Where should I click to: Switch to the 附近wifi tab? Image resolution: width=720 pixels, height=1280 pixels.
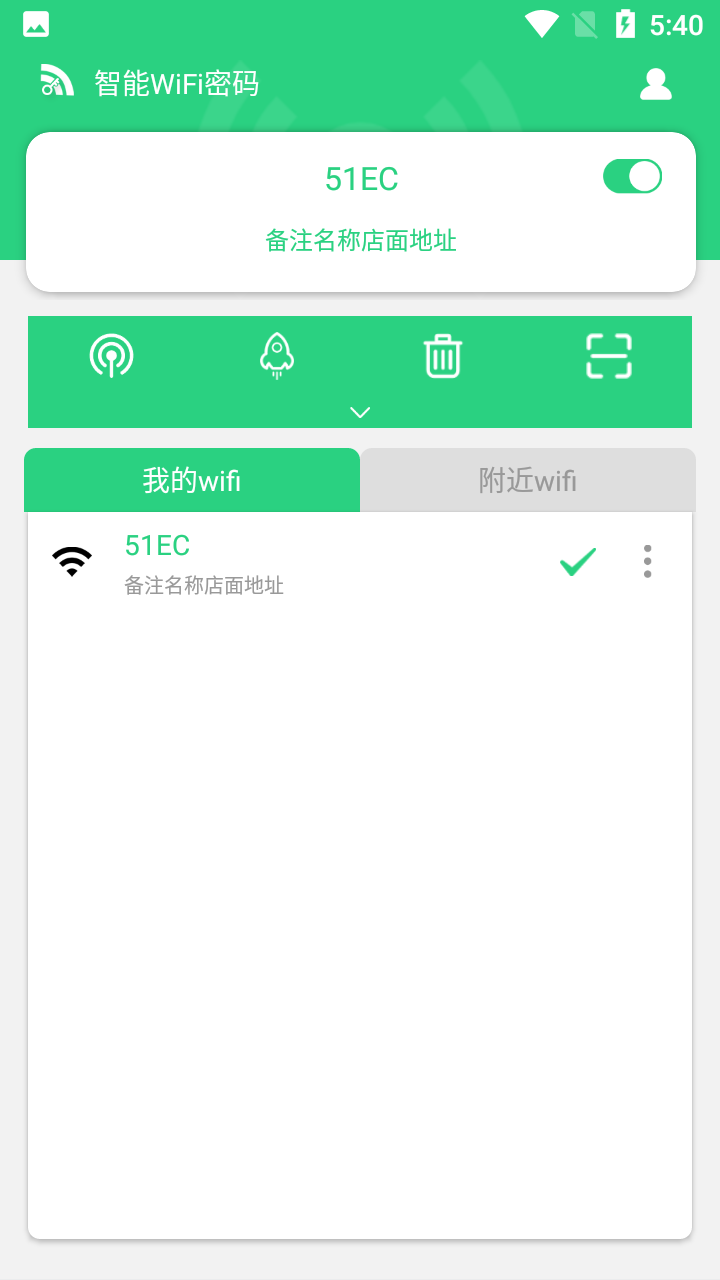pyautogui.click(x=528, y=480)
